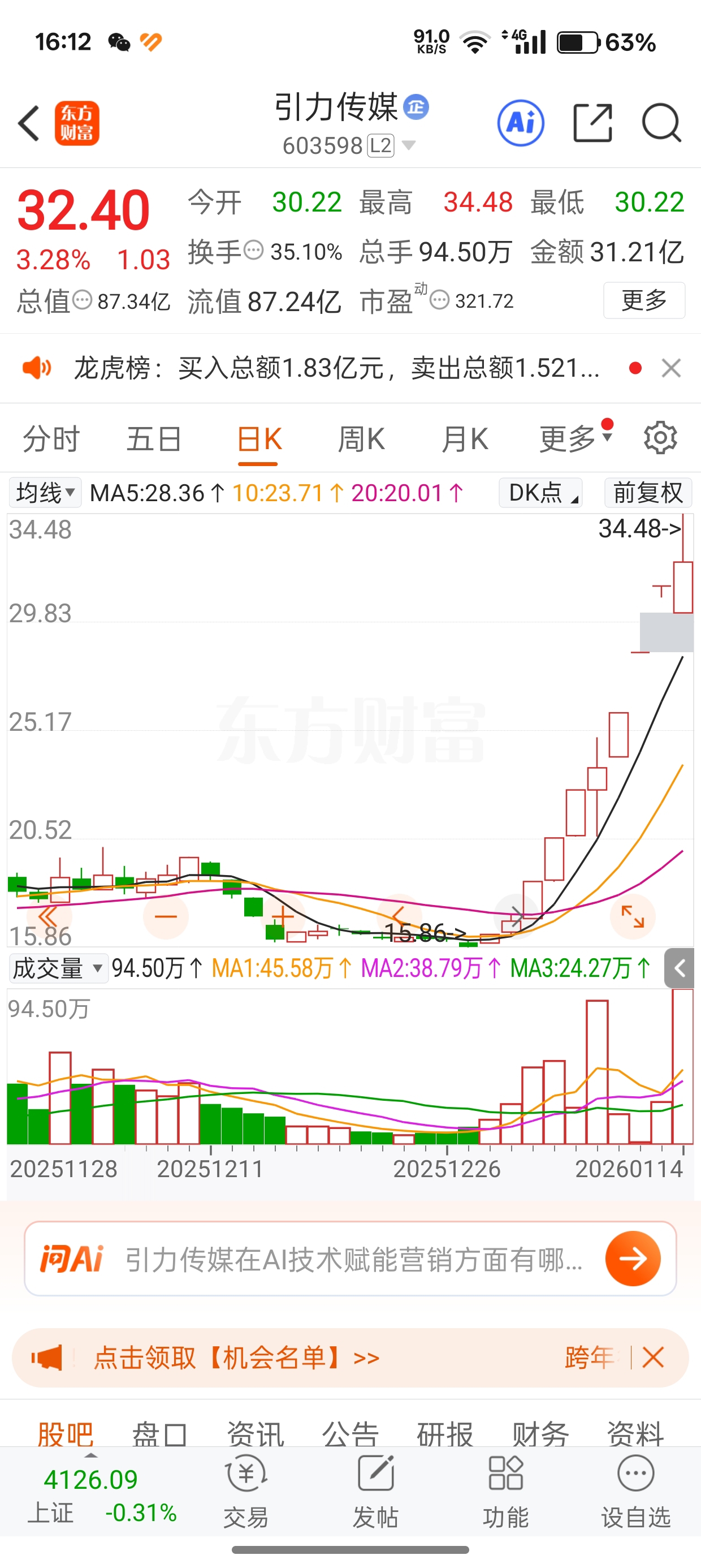This screenshot has width=701, height=1568.
Task: Submit the 问Ai suggested question
Action: [633, 1258]
